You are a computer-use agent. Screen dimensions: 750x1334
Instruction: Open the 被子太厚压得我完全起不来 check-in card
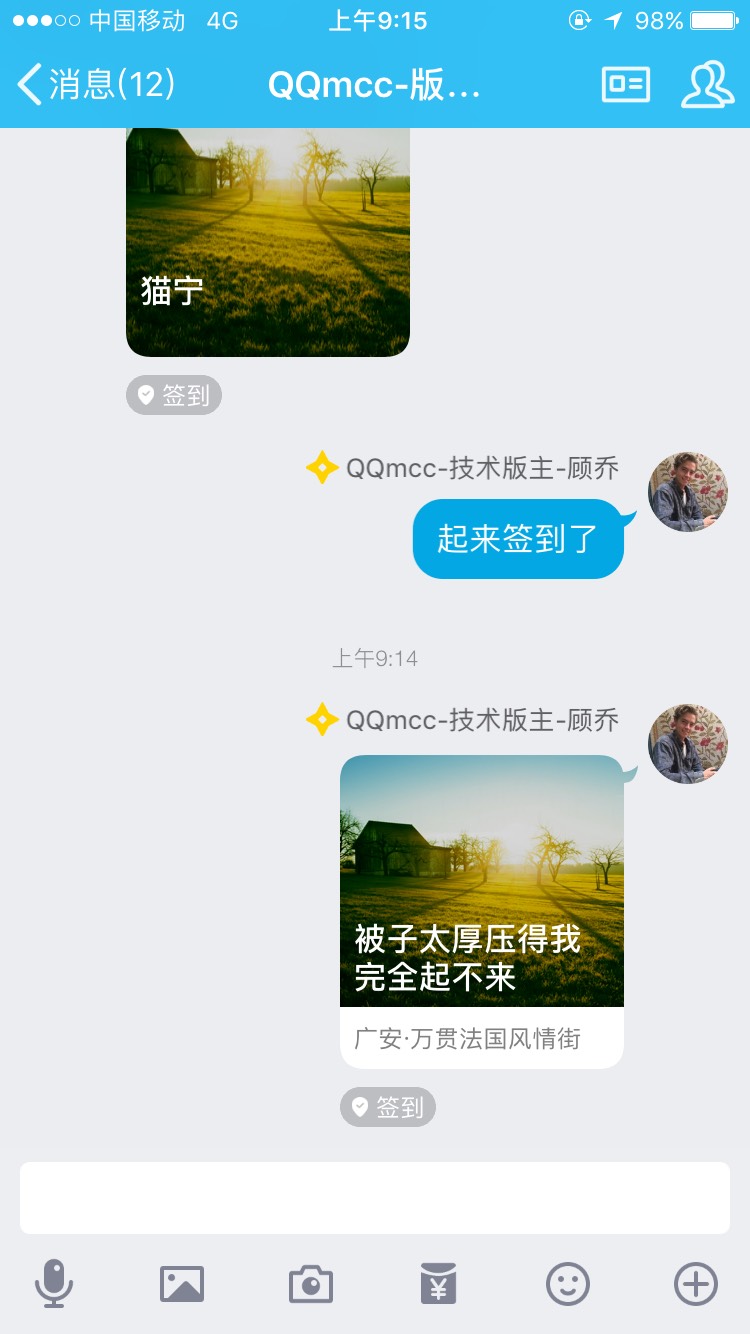point(482,911)
